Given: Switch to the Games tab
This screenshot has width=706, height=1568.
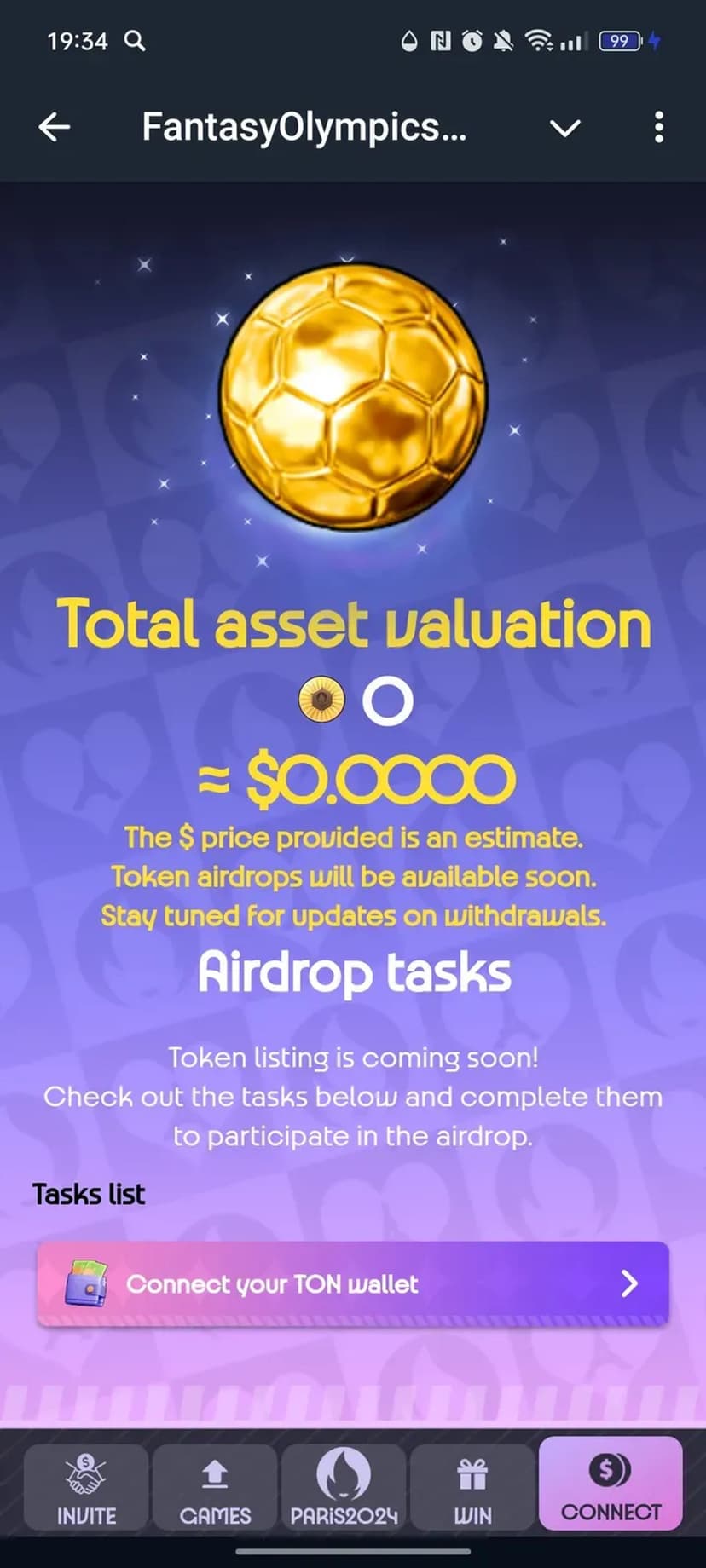Looking at the screenshot, I should pos(215,1486).
